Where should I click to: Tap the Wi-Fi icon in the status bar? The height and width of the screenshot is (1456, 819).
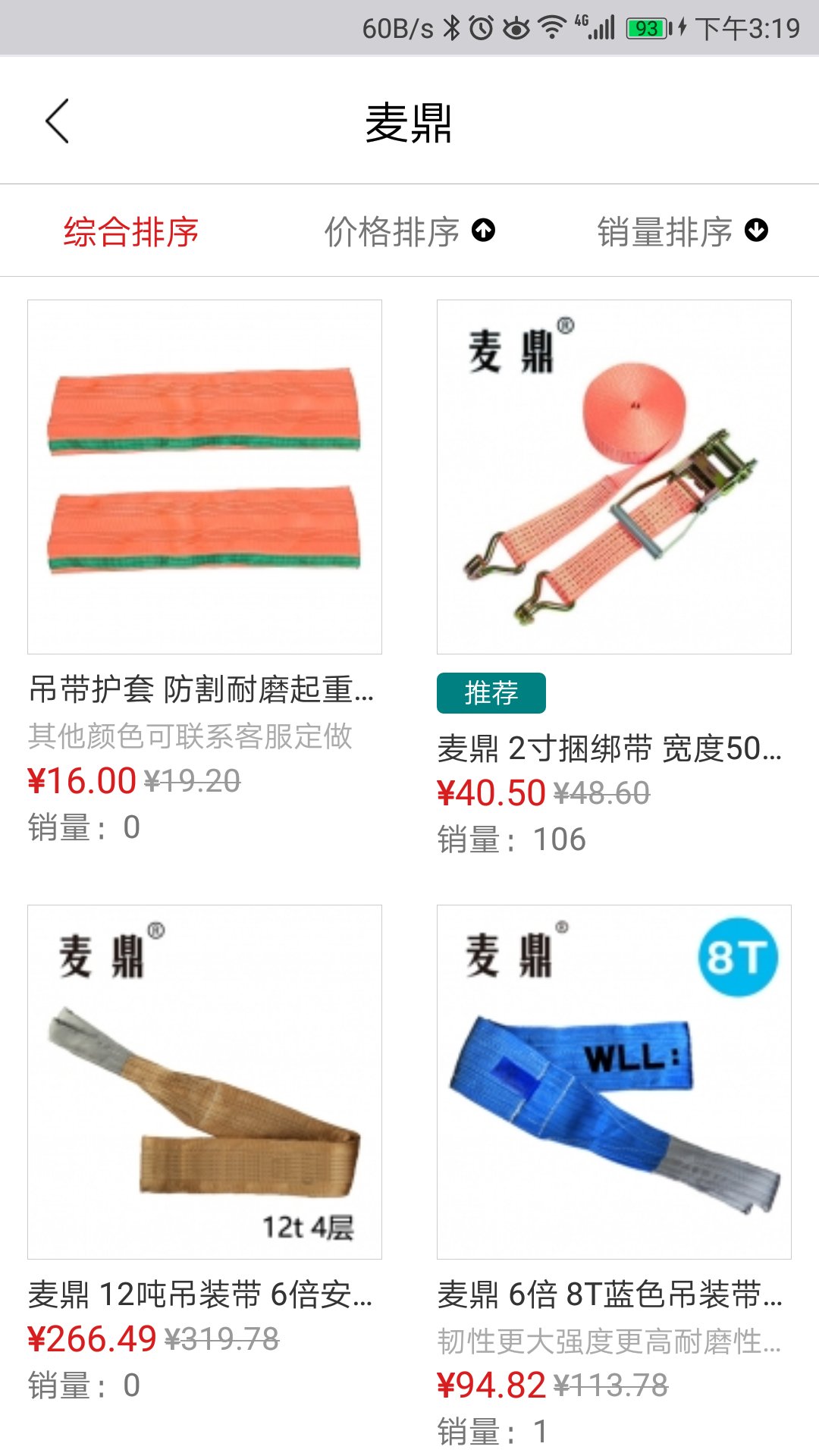pyautogui.click(x=551, y=25)
